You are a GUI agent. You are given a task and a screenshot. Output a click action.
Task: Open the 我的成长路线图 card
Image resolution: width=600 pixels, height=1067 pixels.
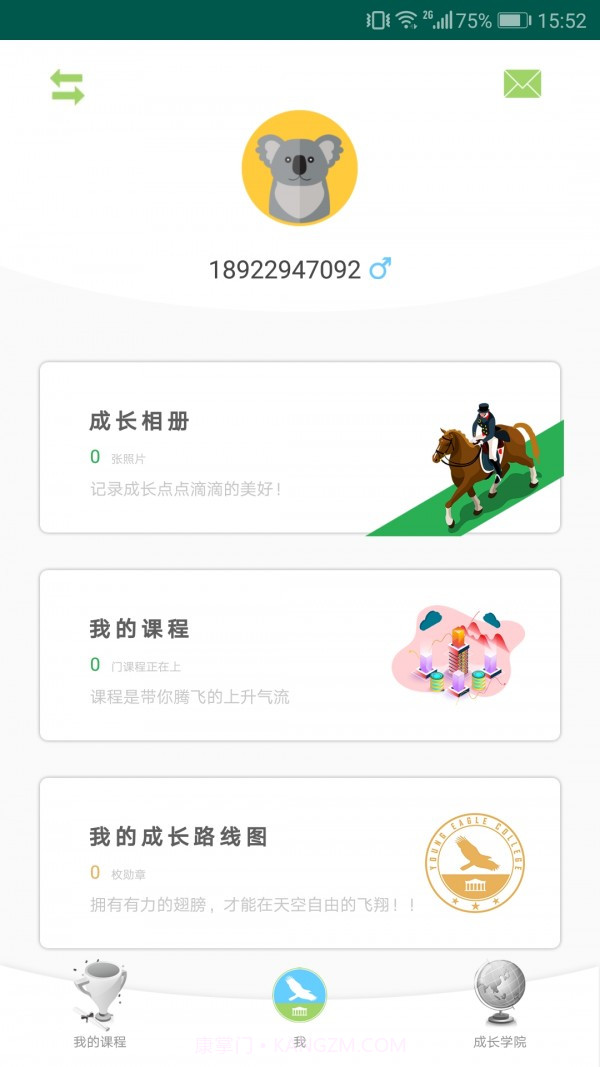point(300,862)
